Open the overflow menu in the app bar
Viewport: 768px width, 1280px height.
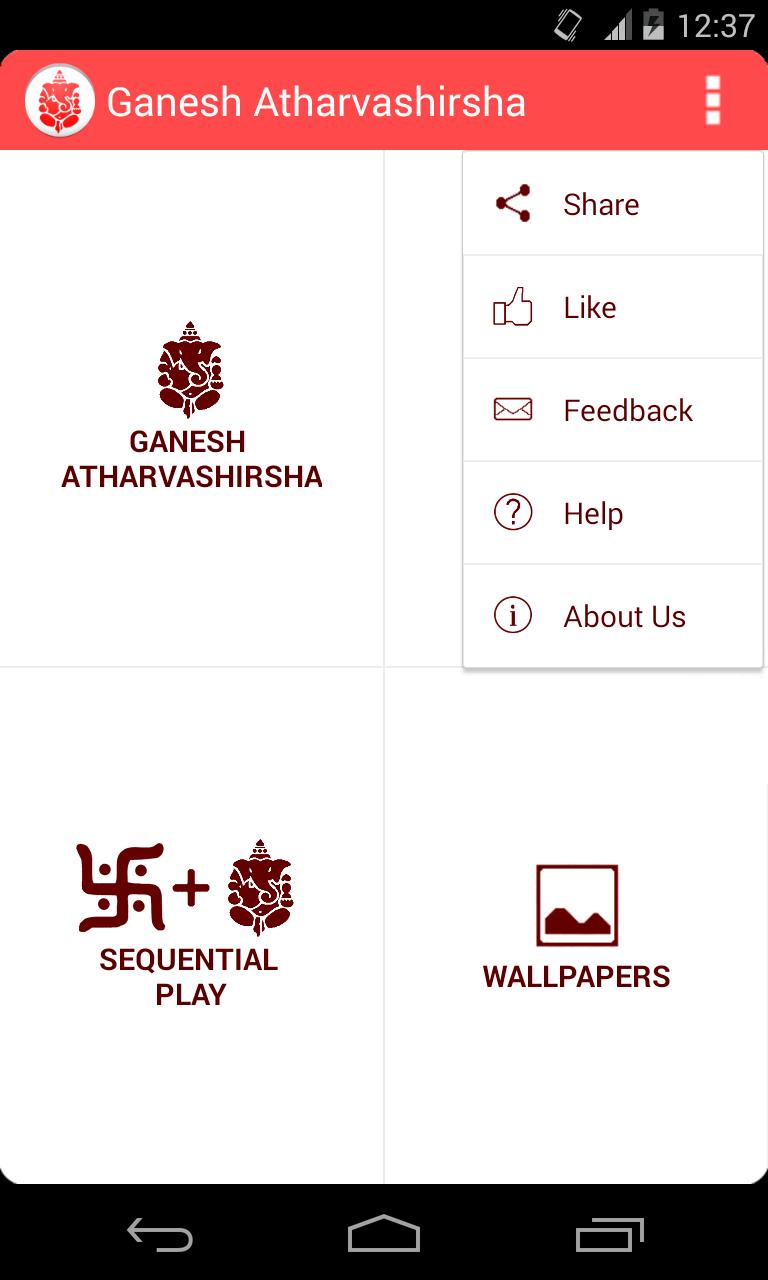712,100
